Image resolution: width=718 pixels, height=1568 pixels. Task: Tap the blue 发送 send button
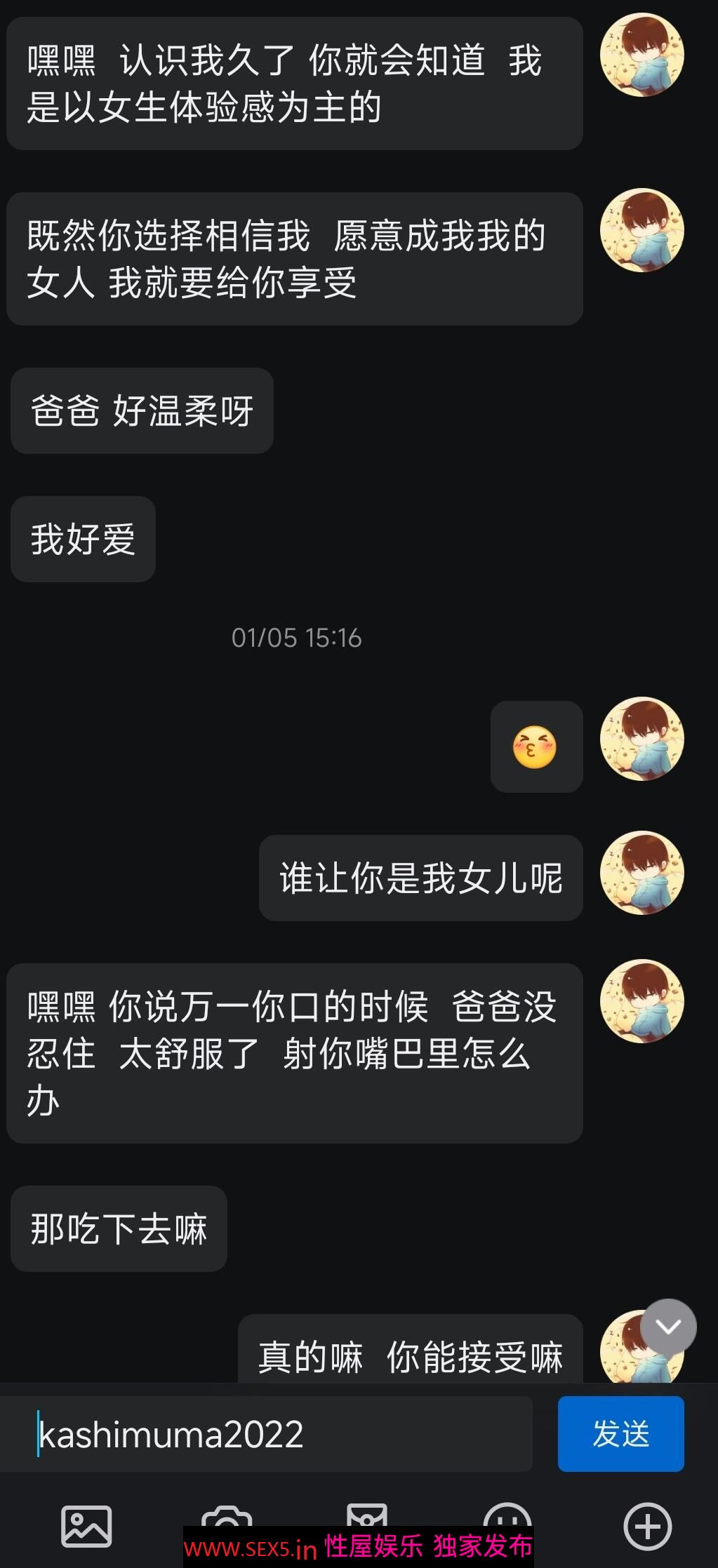(x=620, y=1433)
